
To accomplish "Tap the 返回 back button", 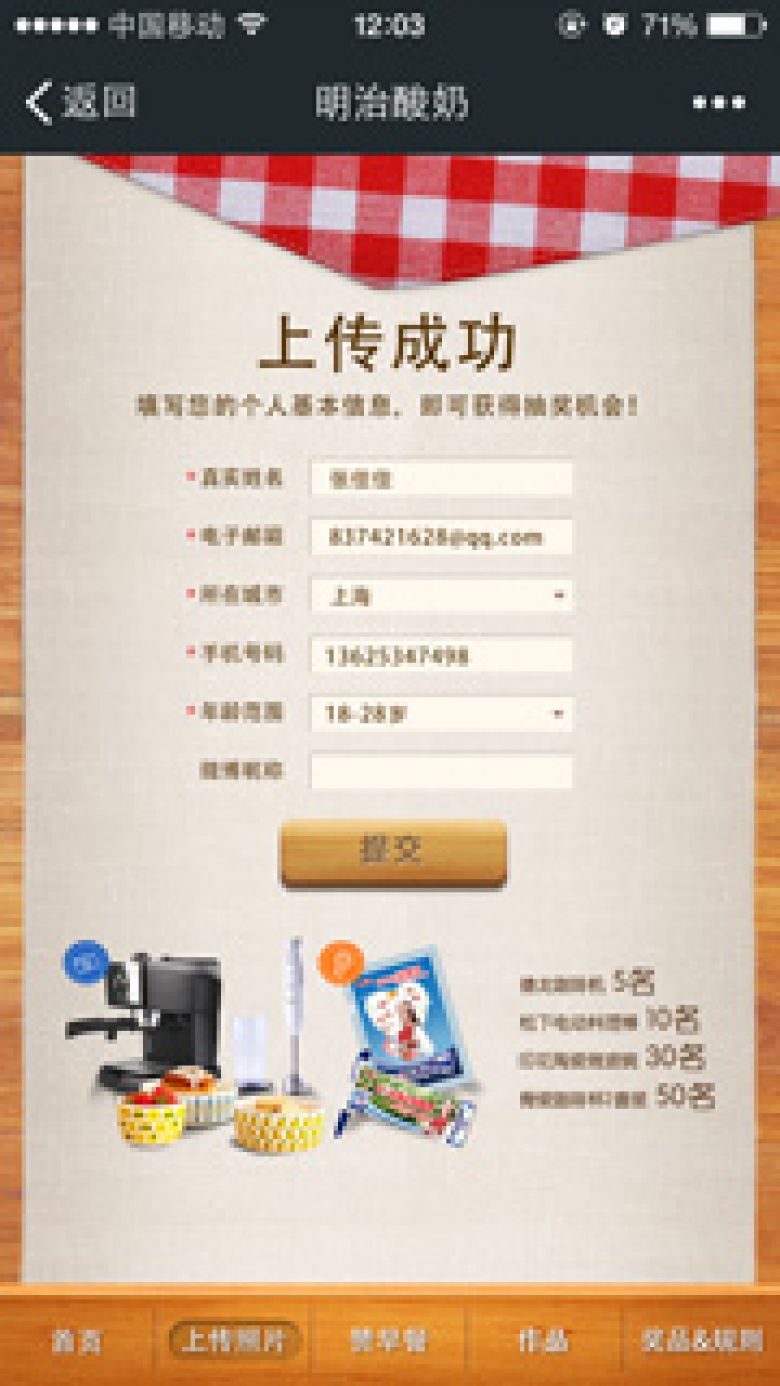I will coord(82,102).
